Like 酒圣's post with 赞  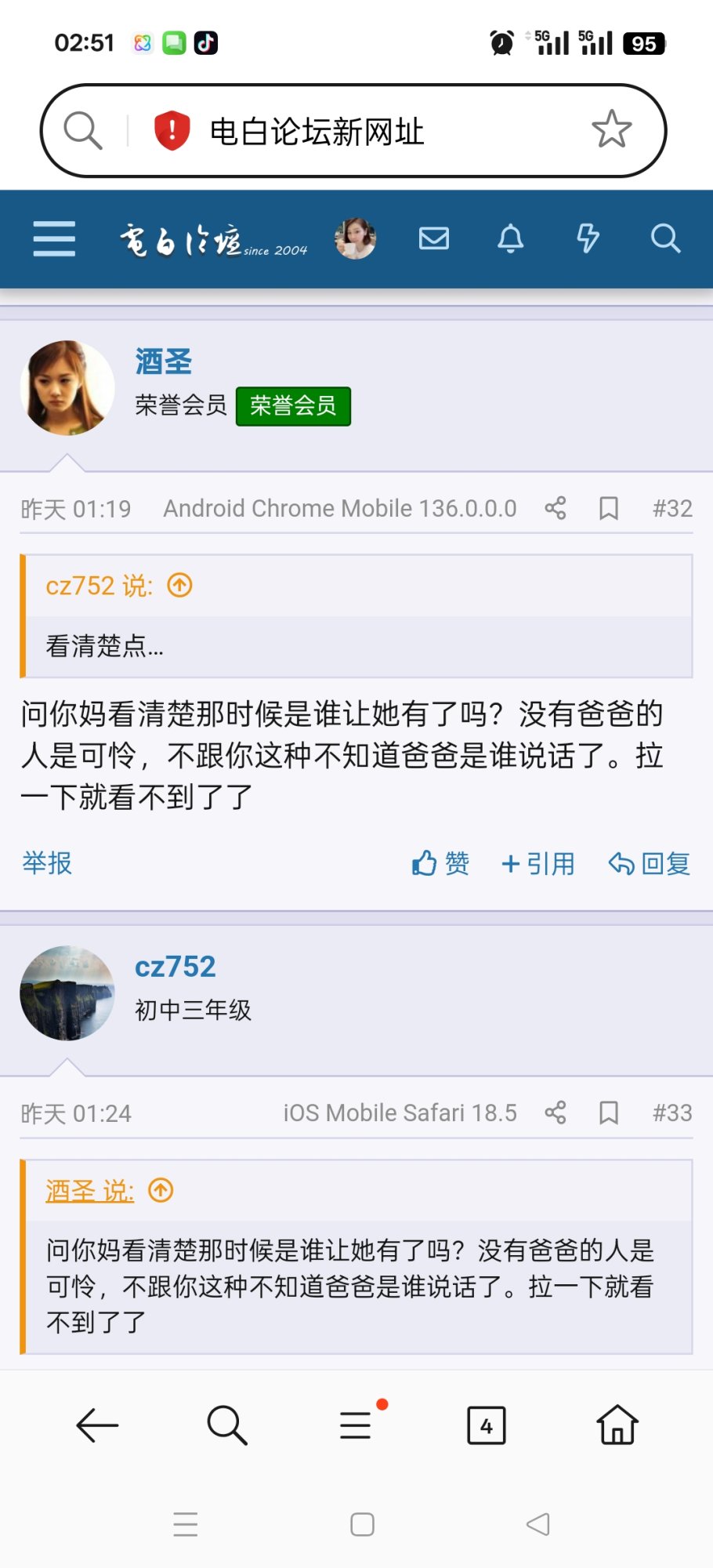pyautogui.click(x=440, y=863)
